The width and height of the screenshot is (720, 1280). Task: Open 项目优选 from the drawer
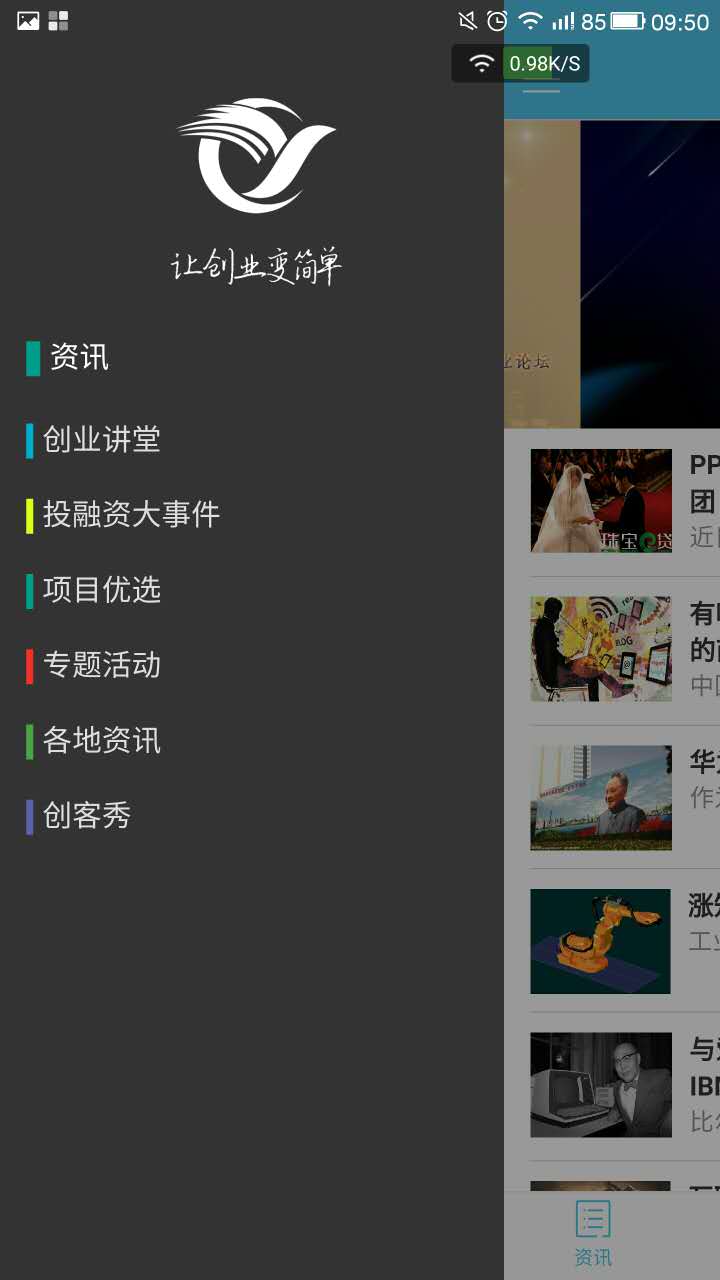[x=101, y=590]
